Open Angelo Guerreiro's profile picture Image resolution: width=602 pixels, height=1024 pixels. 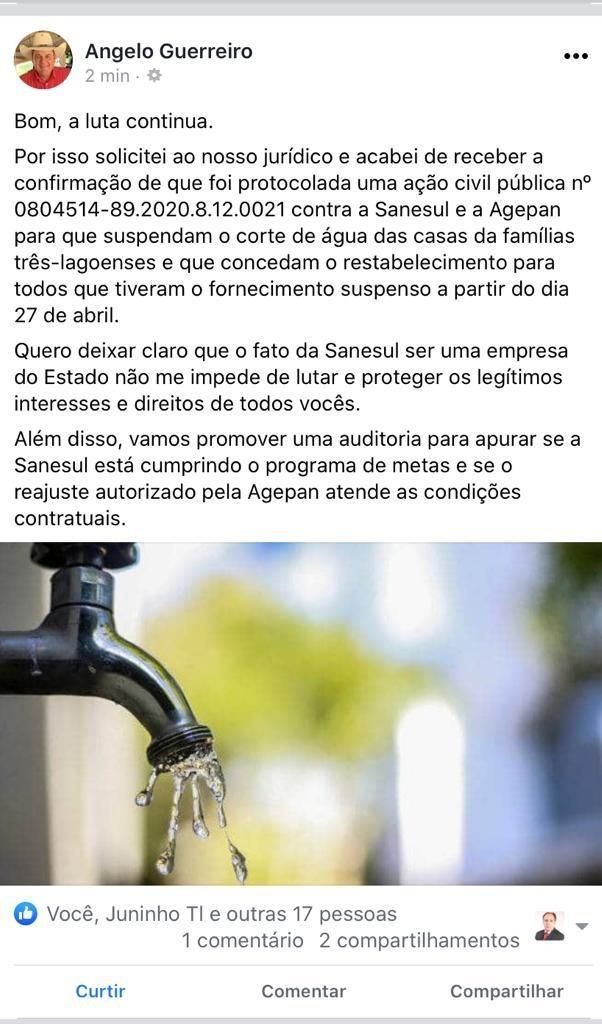click(x=43, y=59)
